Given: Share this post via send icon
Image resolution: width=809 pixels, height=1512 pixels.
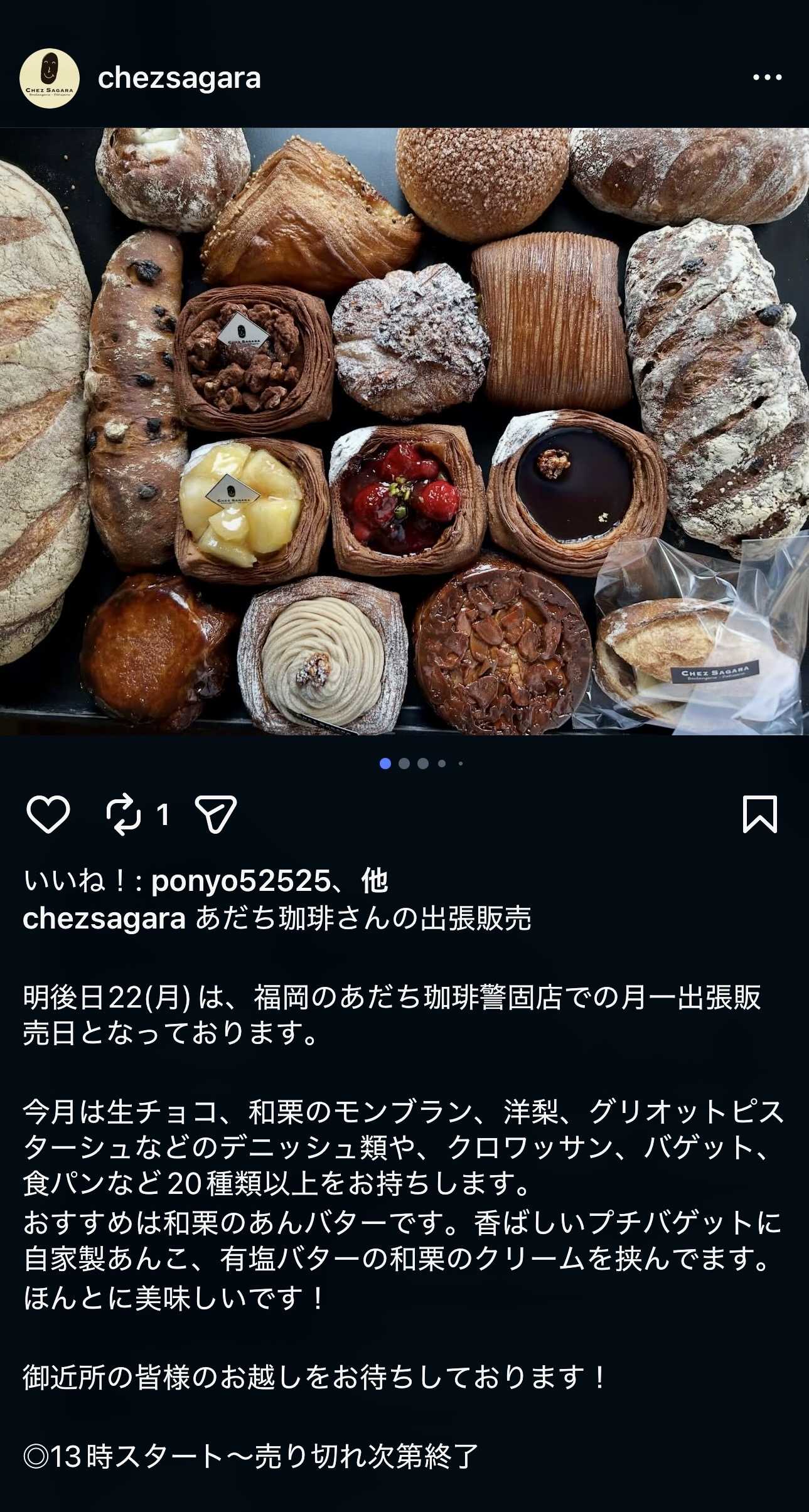Looking at the screenshot, I should (x=215, y=814).
